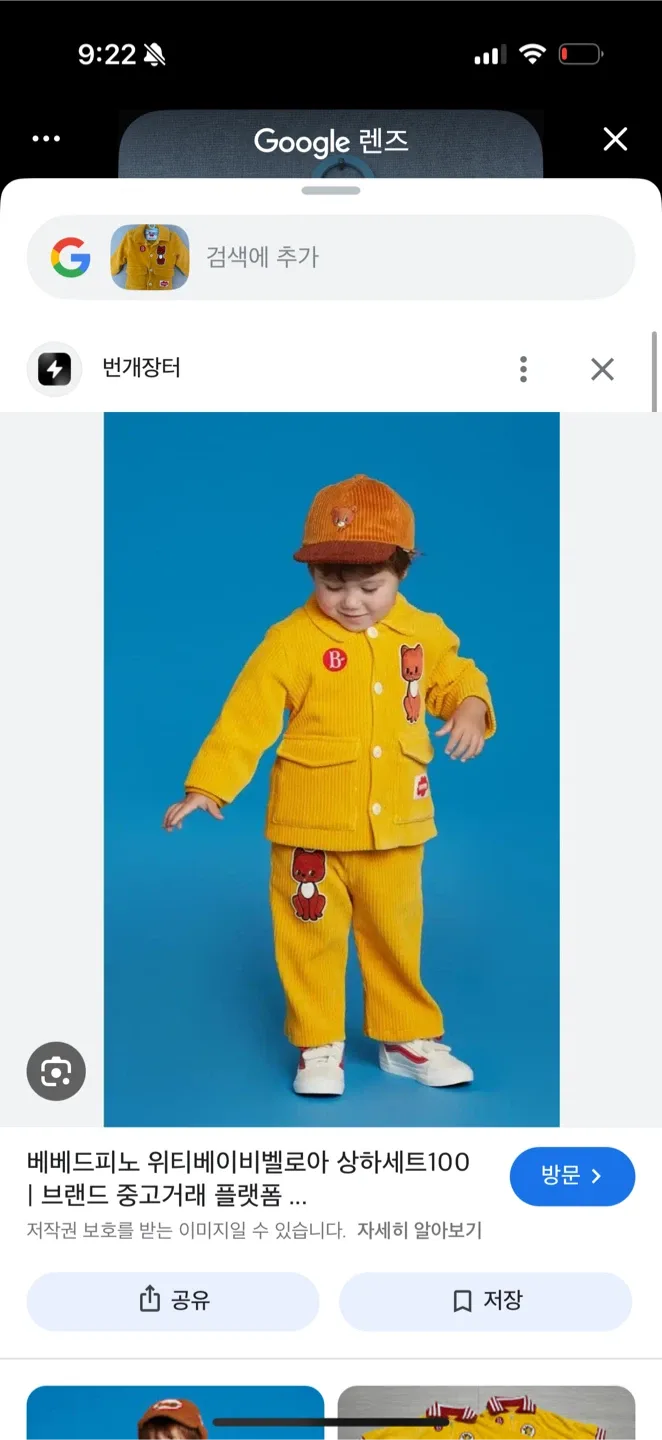The width and height of the screenshot is (662, 1440).
Task: Open the 자세히 알아보기 copyright link
Action: tap(419, 1230)
